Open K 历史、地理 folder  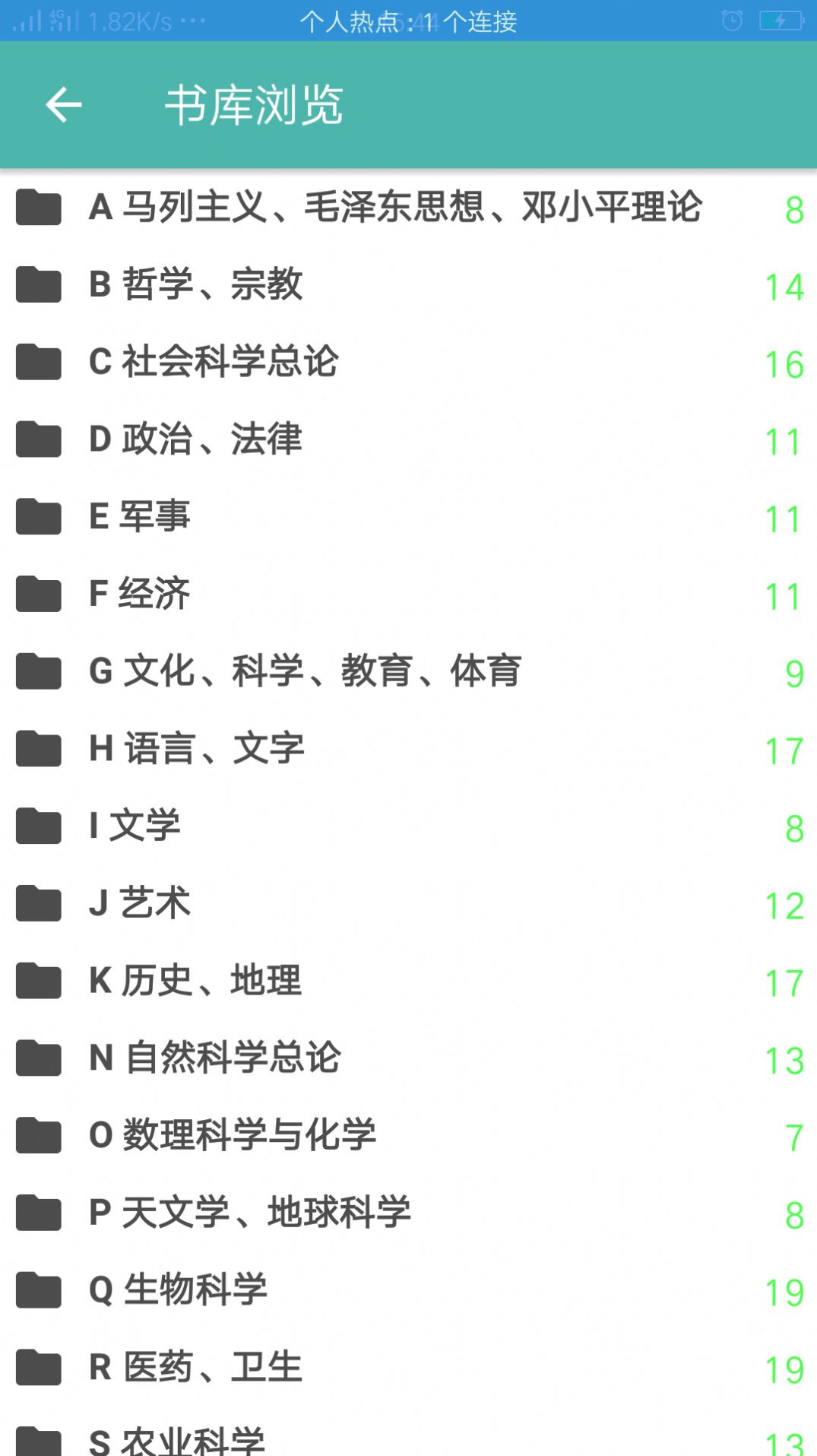(x=408, y=981)
